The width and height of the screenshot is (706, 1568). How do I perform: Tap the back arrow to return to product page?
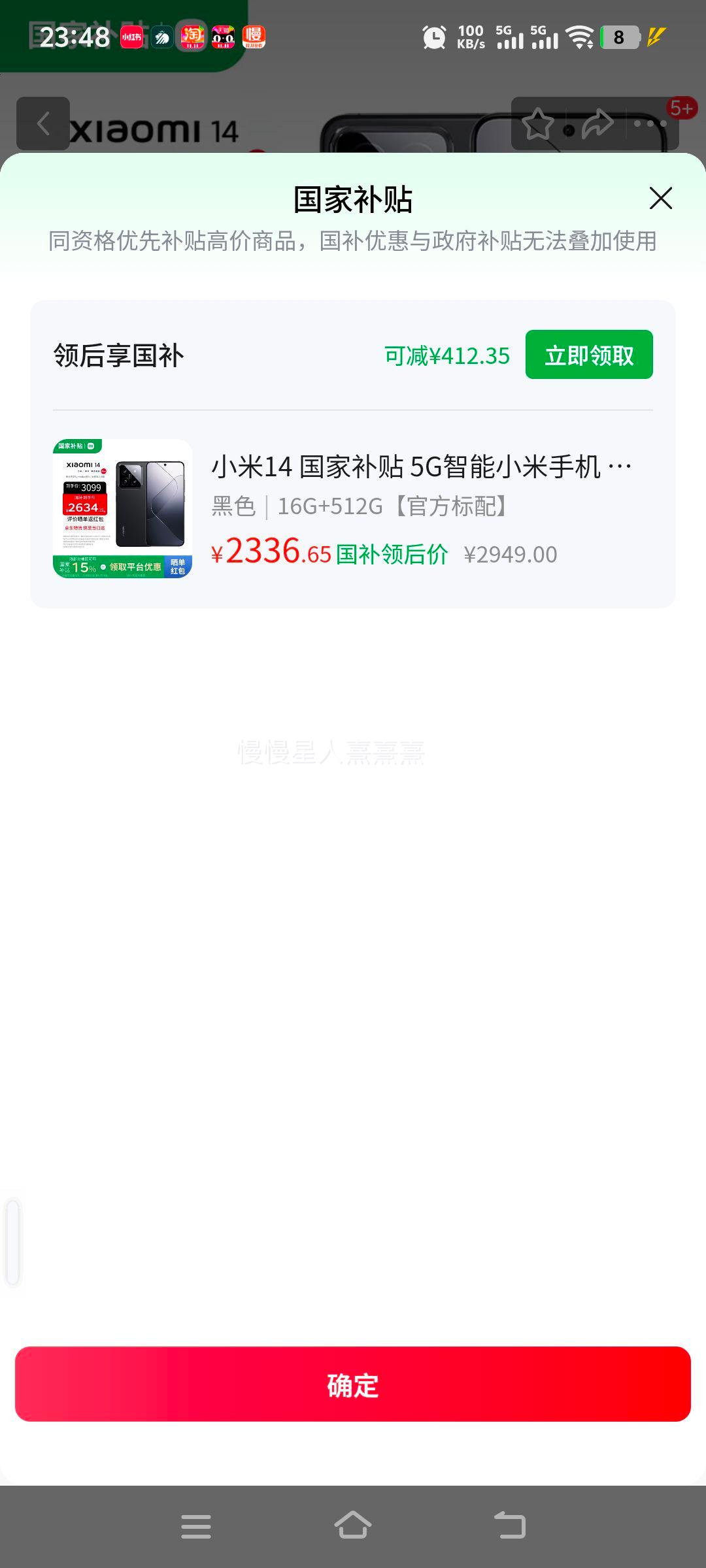[x=43, y=124]
